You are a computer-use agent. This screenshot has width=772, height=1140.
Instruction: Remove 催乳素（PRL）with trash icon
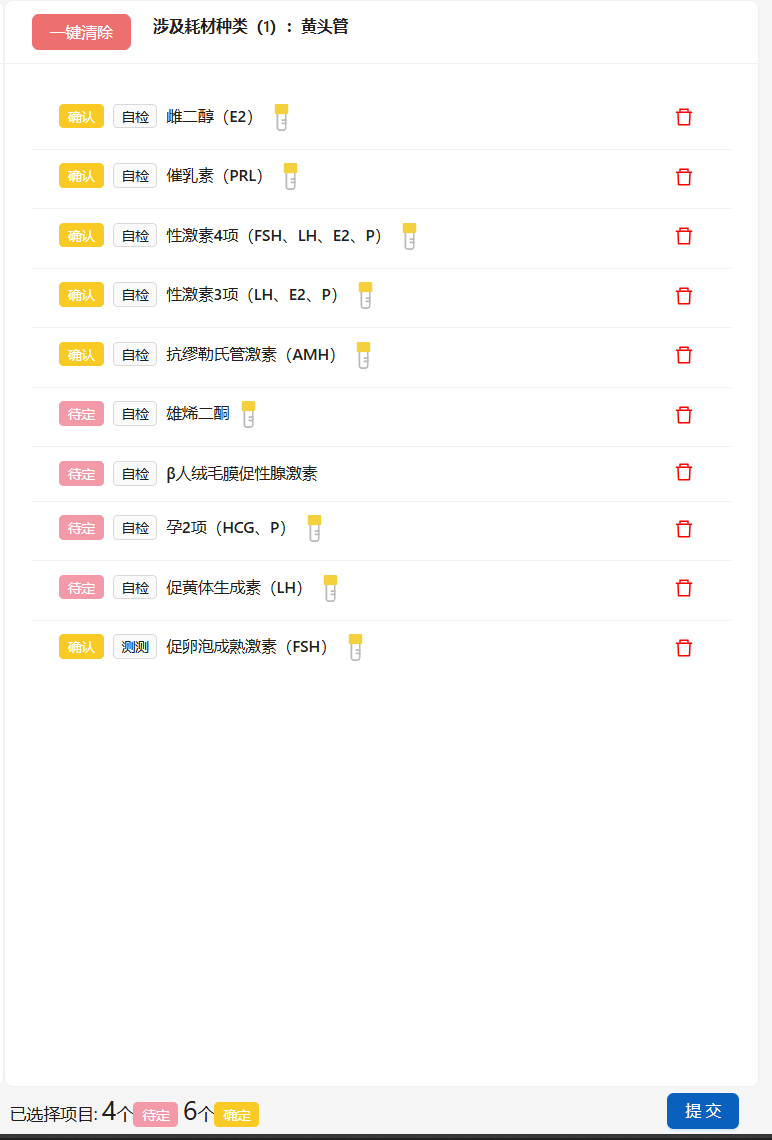pyautogui.click(x=684, y=177)
